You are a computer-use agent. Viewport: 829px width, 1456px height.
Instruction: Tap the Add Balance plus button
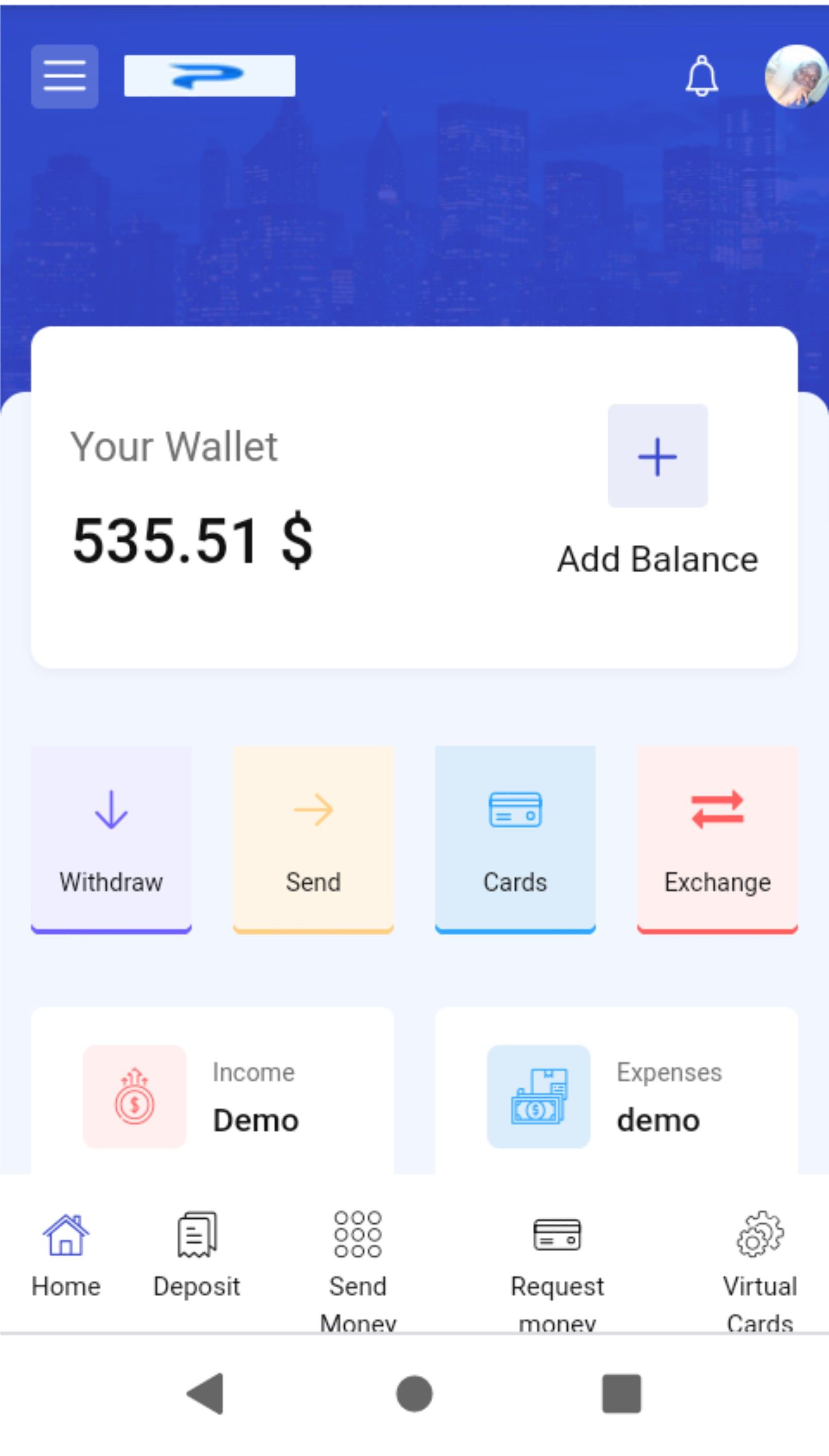tap(658, 456)
